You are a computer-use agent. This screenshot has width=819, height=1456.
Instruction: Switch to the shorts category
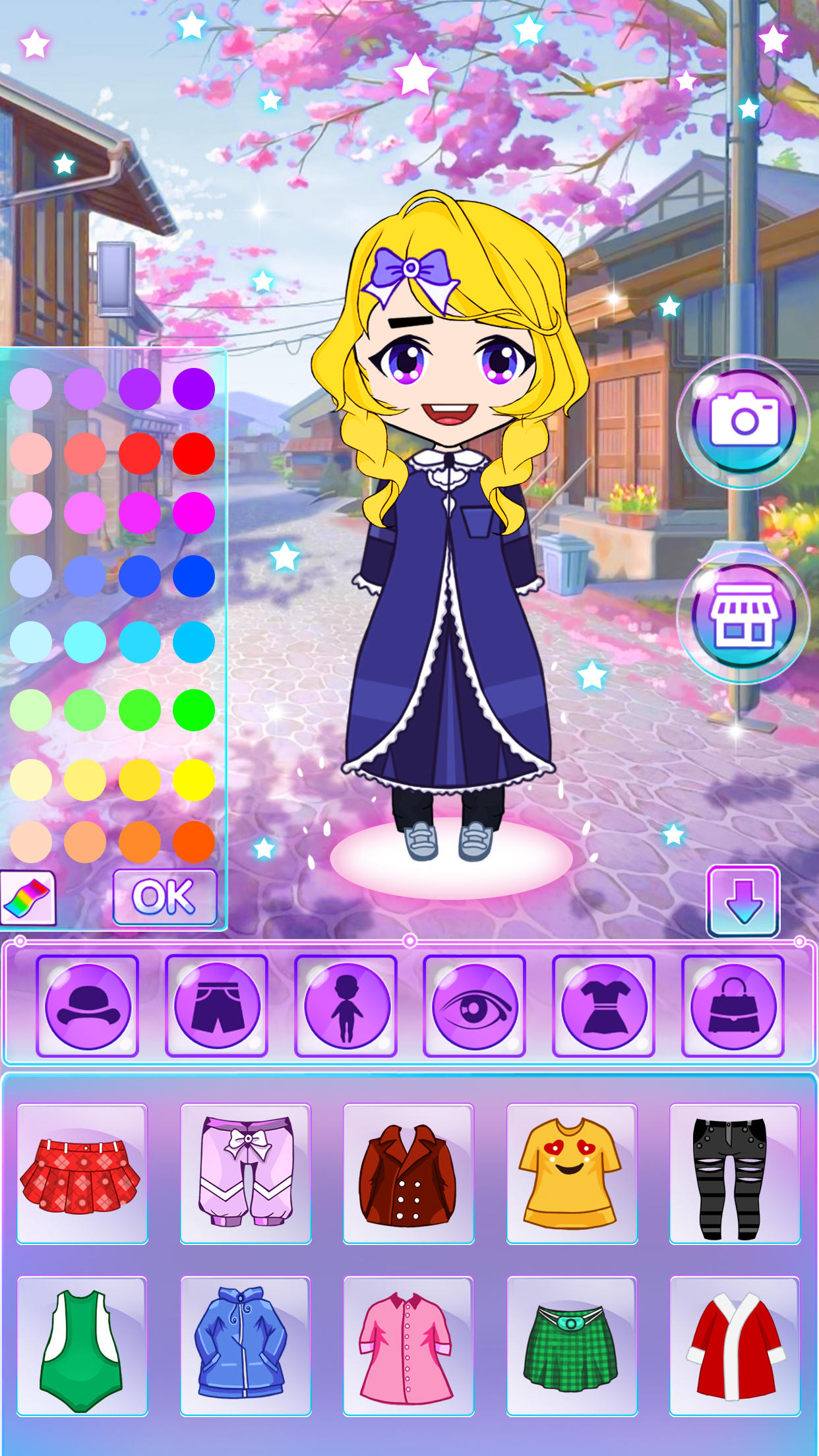point(217,1006)
